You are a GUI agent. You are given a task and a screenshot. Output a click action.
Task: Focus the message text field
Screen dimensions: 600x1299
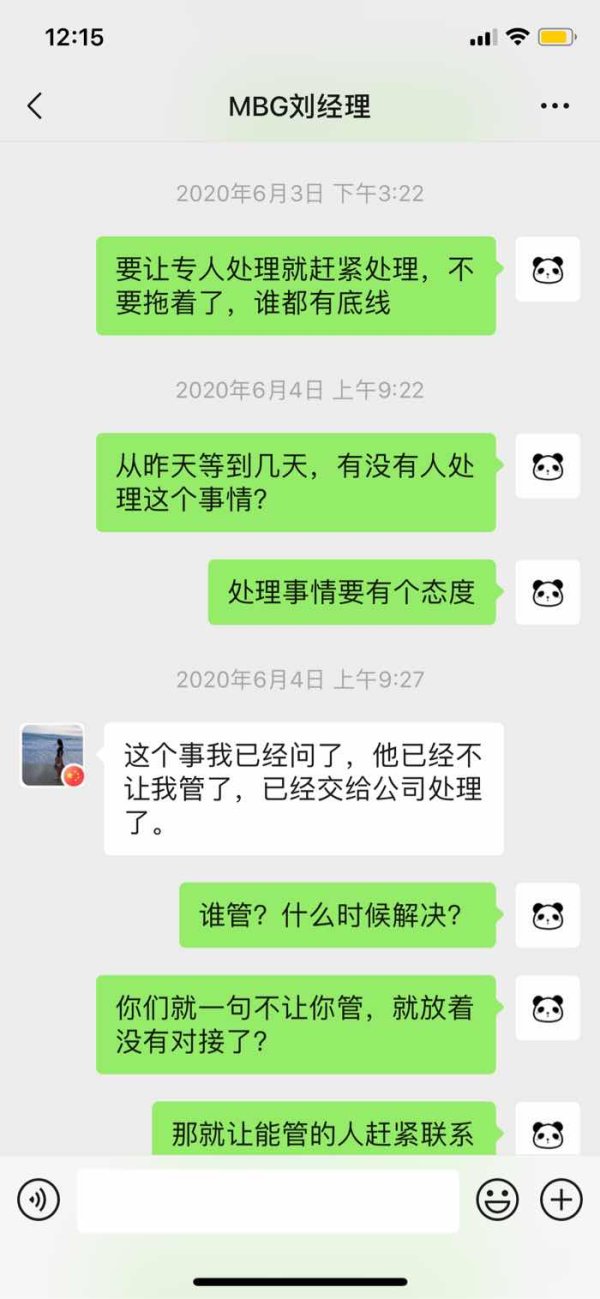(x=268, y=1200)
